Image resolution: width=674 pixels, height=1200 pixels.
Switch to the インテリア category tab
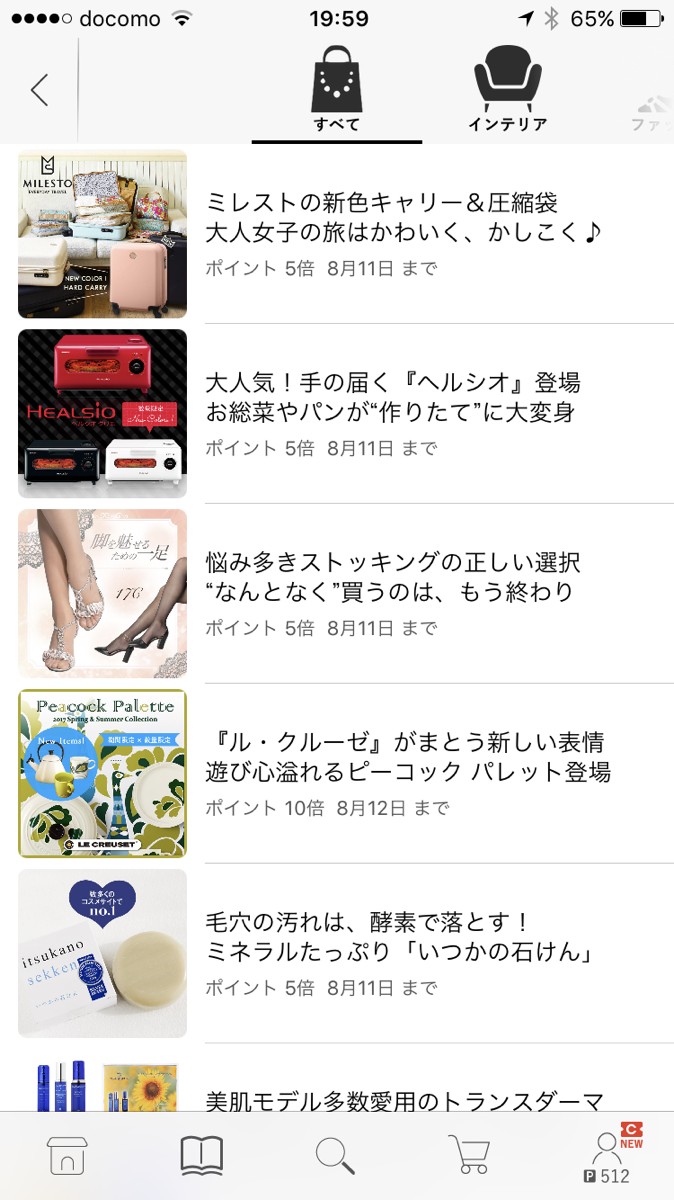507,90
